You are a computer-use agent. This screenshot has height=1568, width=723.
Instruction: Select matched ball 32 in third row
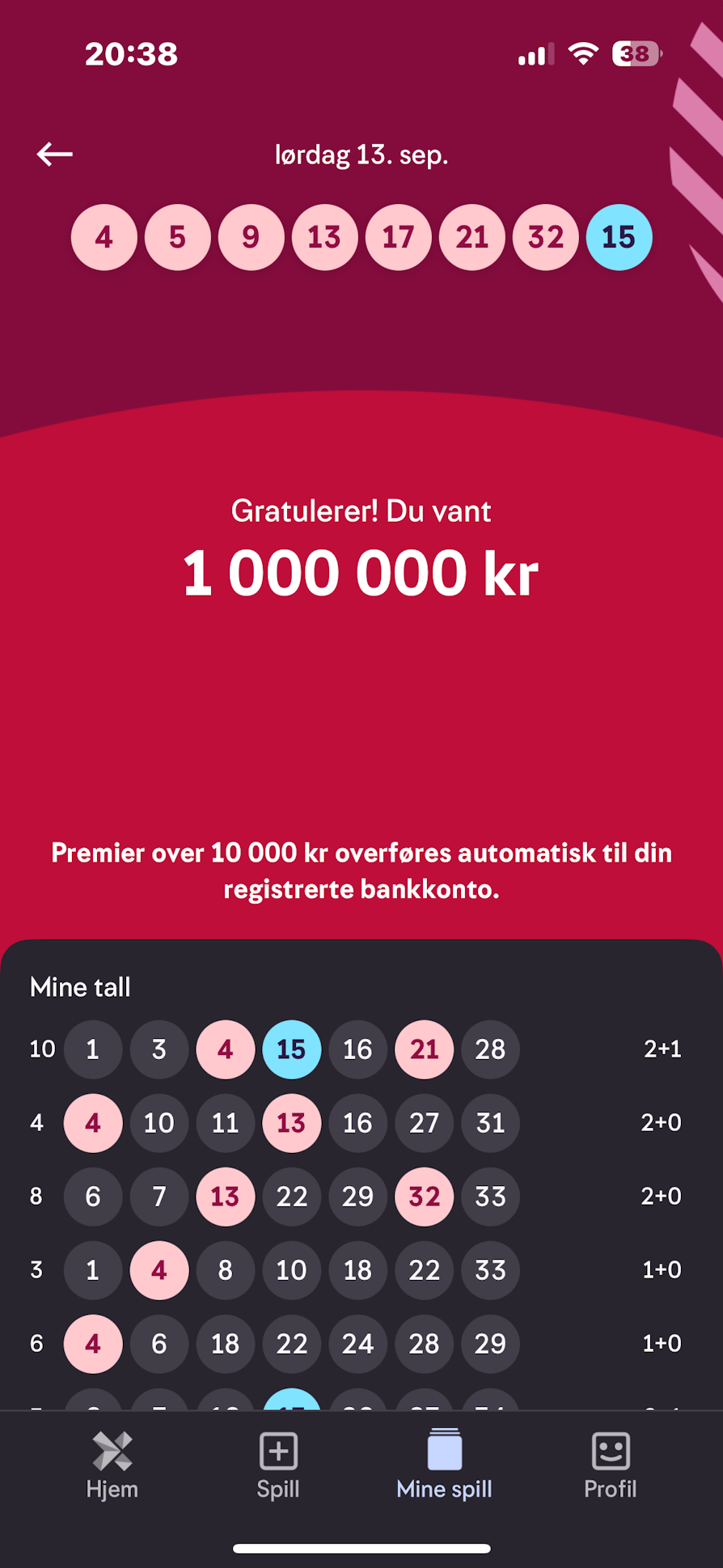(x=424, y=1196)
